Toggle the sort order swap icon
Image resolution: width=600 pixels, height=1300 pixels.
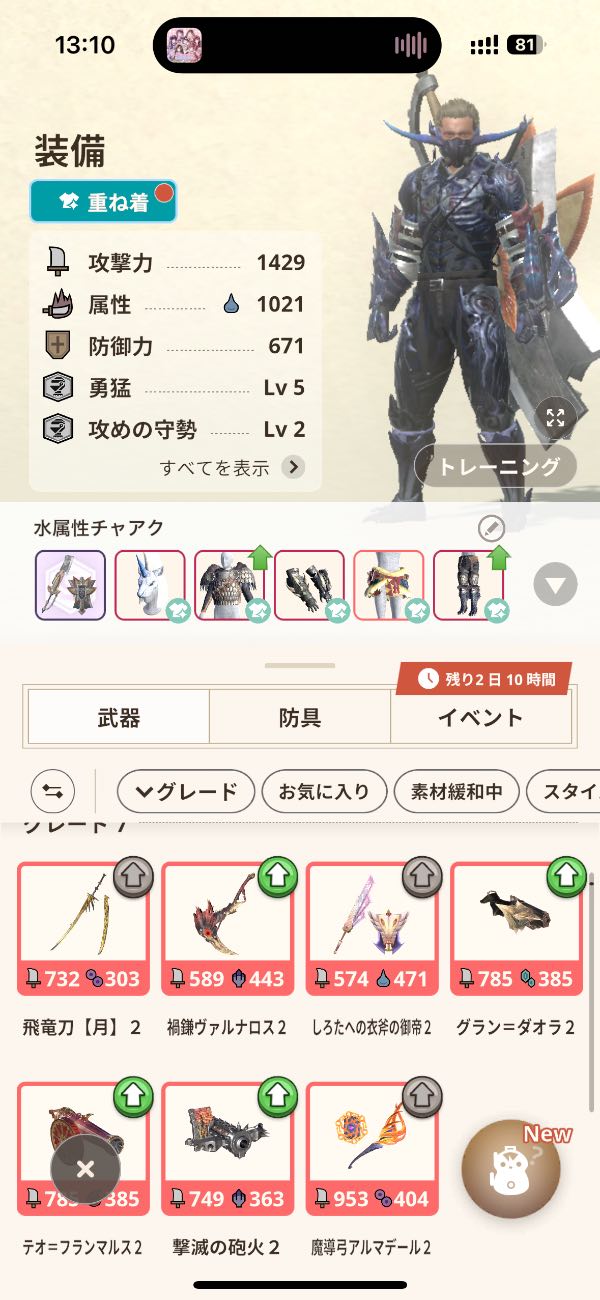[53, 792]
